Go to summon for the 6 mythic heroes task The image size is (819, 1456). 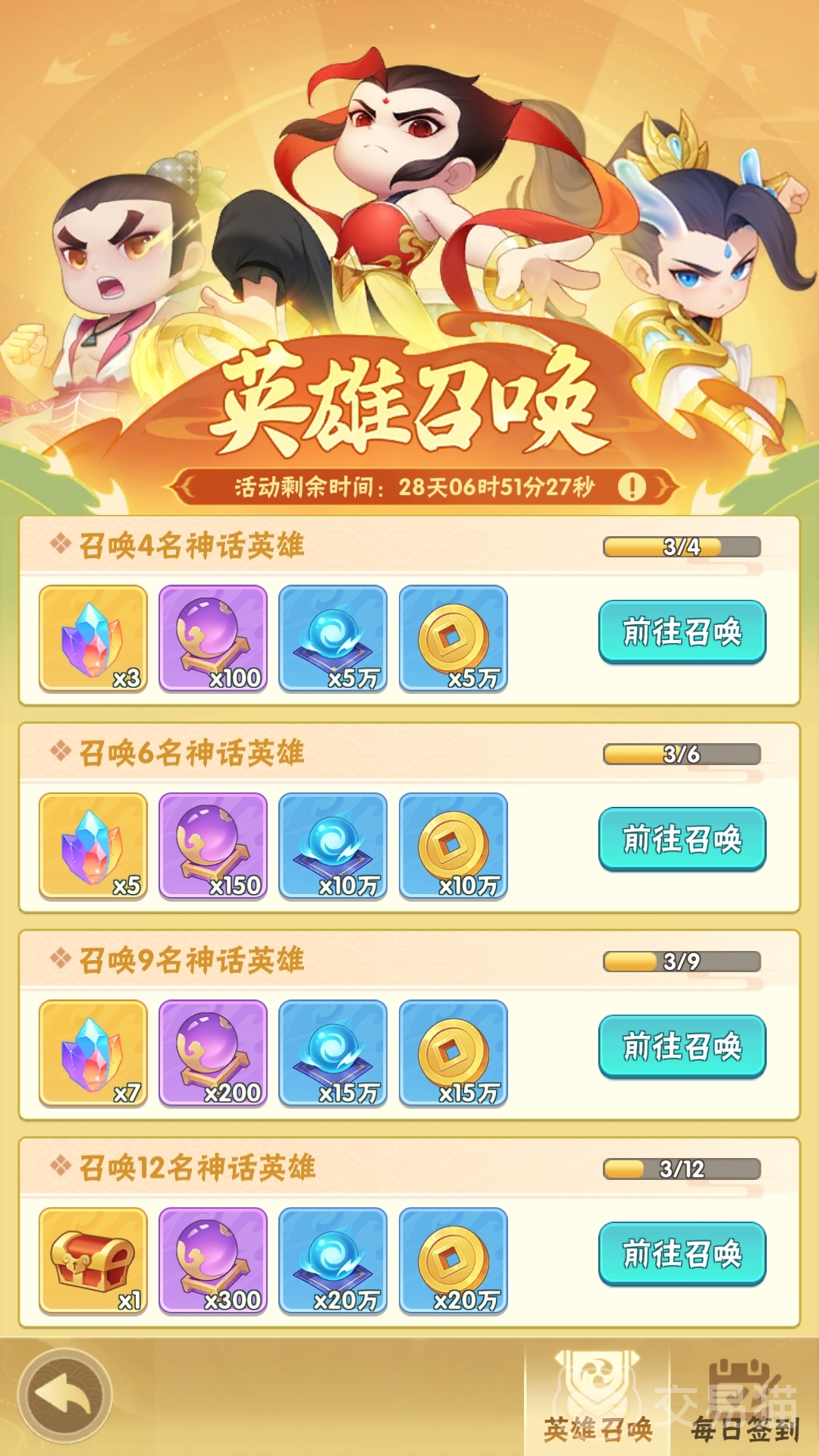point(682,839)
